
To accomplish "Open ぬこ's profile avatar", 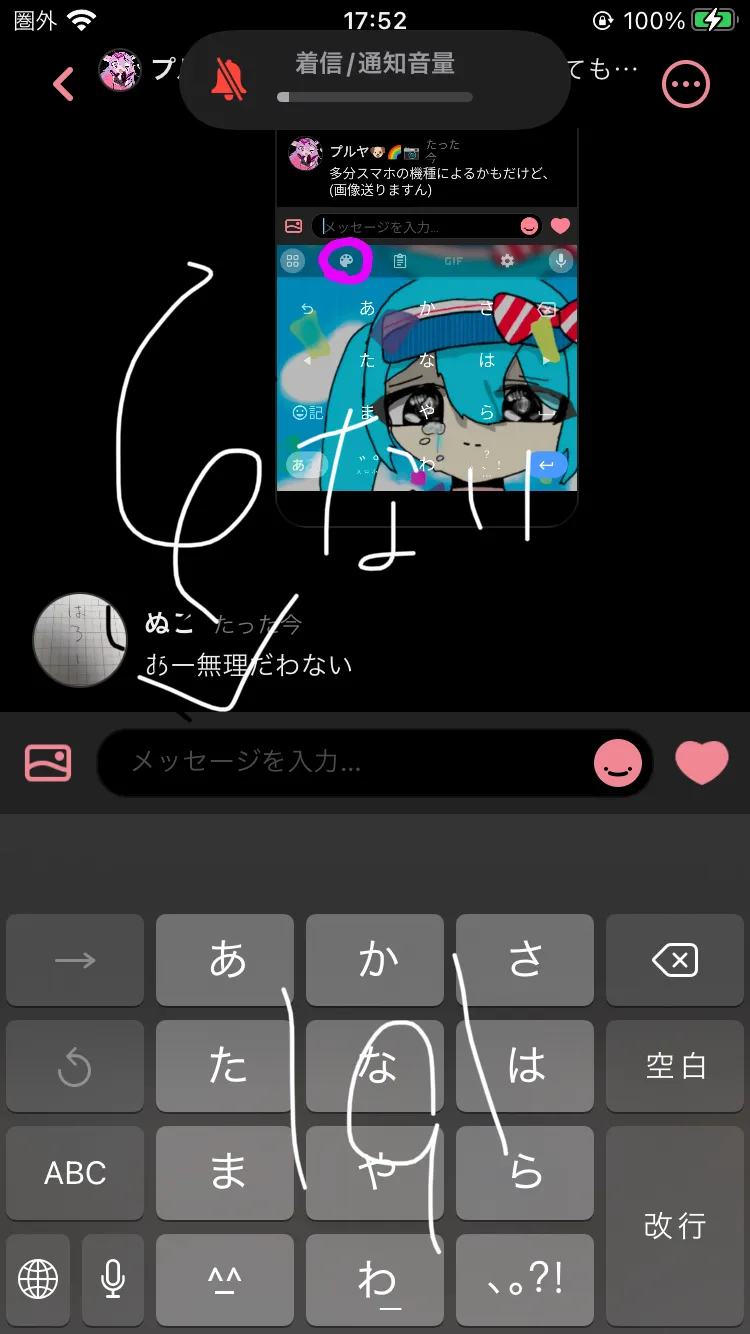I will click(x=80, y=640).
